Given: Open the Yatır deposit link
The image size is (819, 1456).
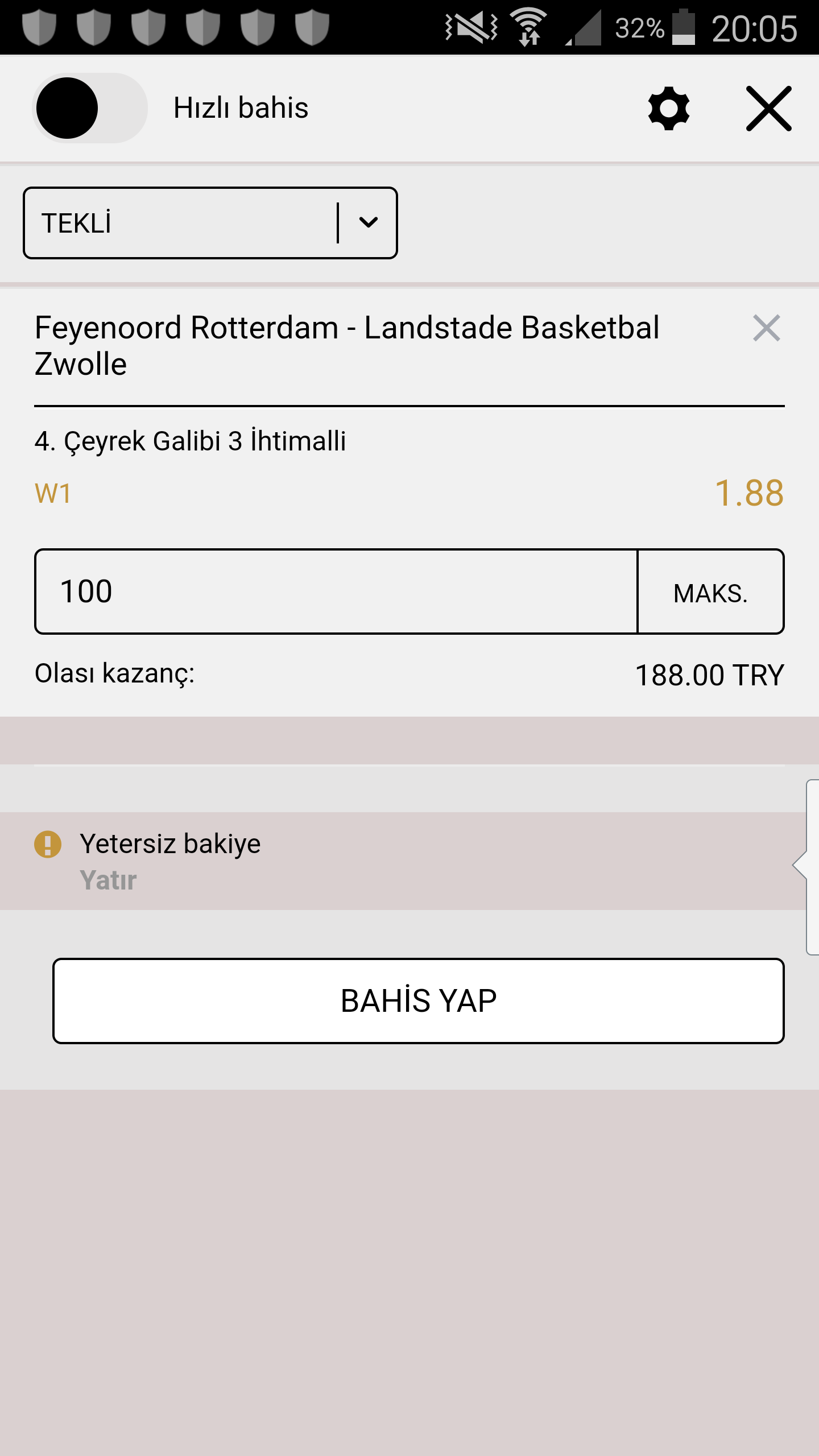Looking at the screenshot, I should click(108, 880).
